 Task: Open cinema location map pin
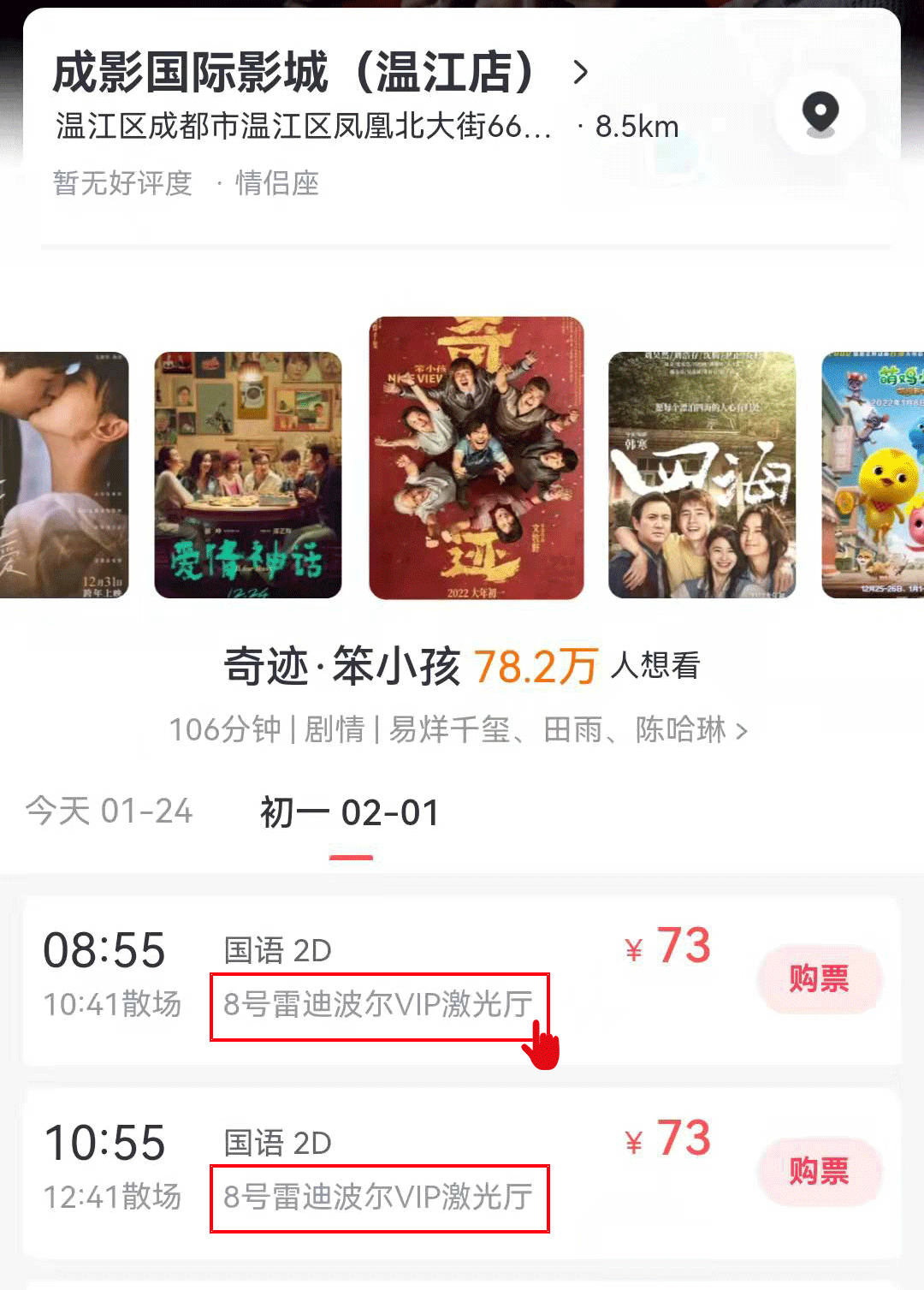[x=820, y=114]
